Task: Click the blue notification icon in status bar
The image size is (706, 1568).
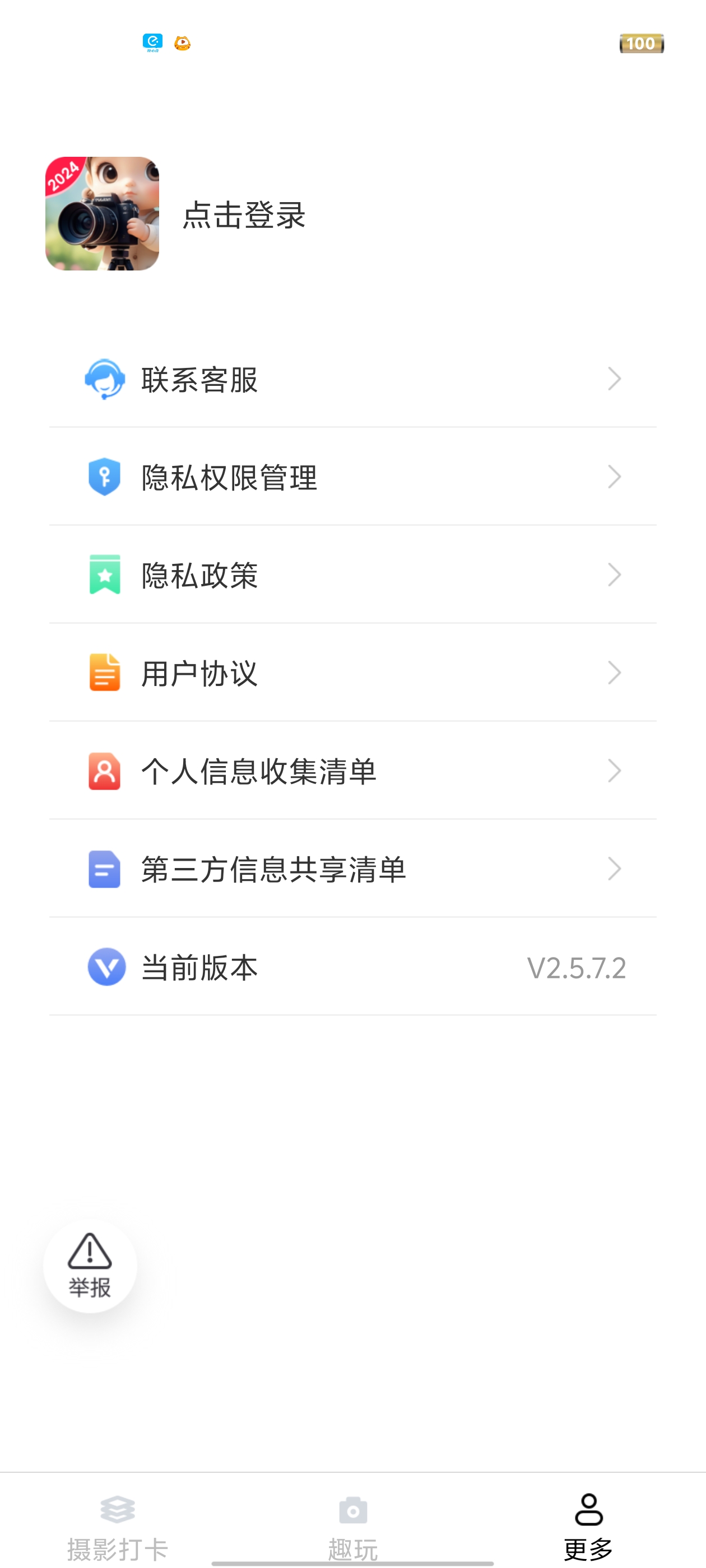Action: click(153, 41)
